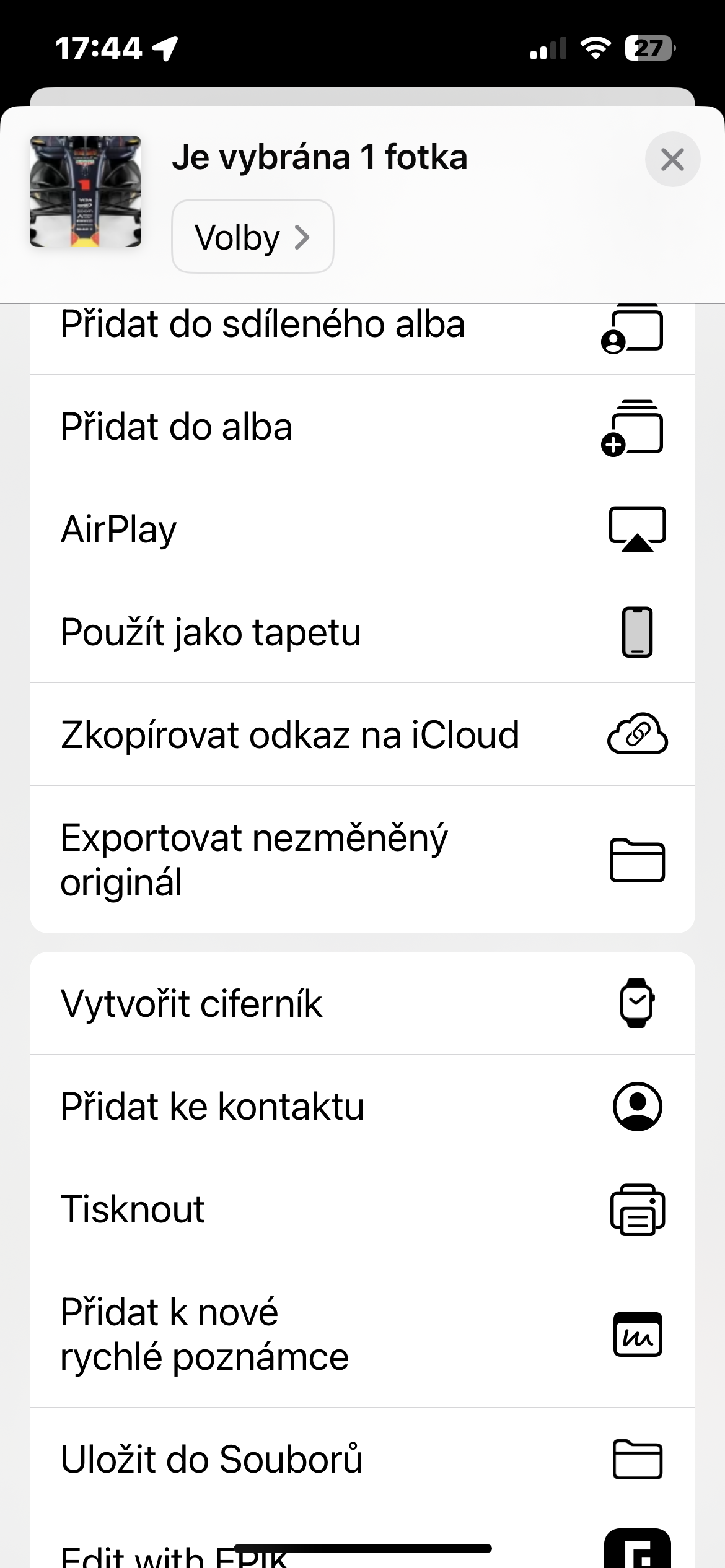
Task: Open Edit with EPIK
Action: point(362,1551)
